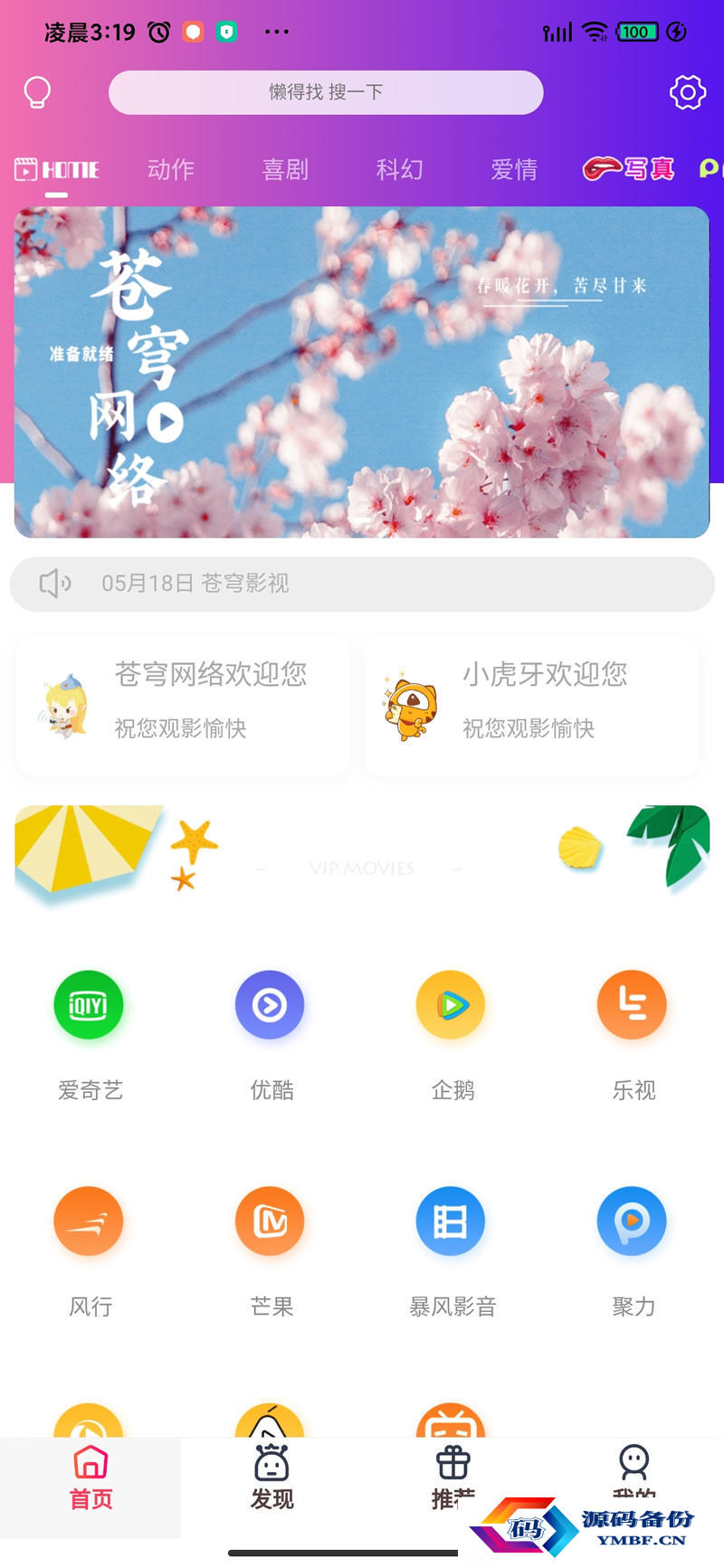Viewport: 724px width, 1568px height.
Task: Open the 小虎牙欢迎您 card
Action: 531,706
